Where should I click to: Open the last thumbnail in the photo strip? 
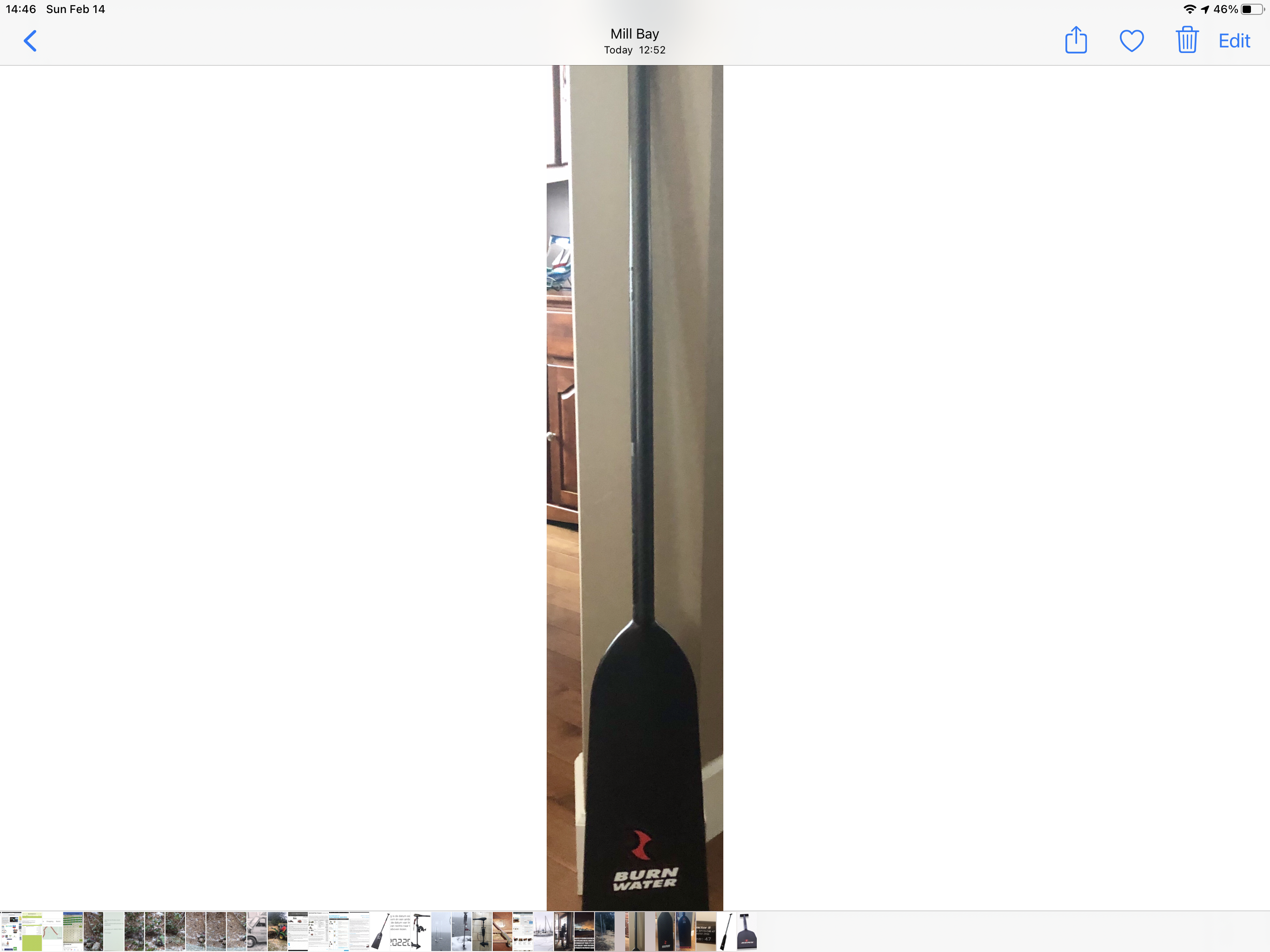pos(747,931)
